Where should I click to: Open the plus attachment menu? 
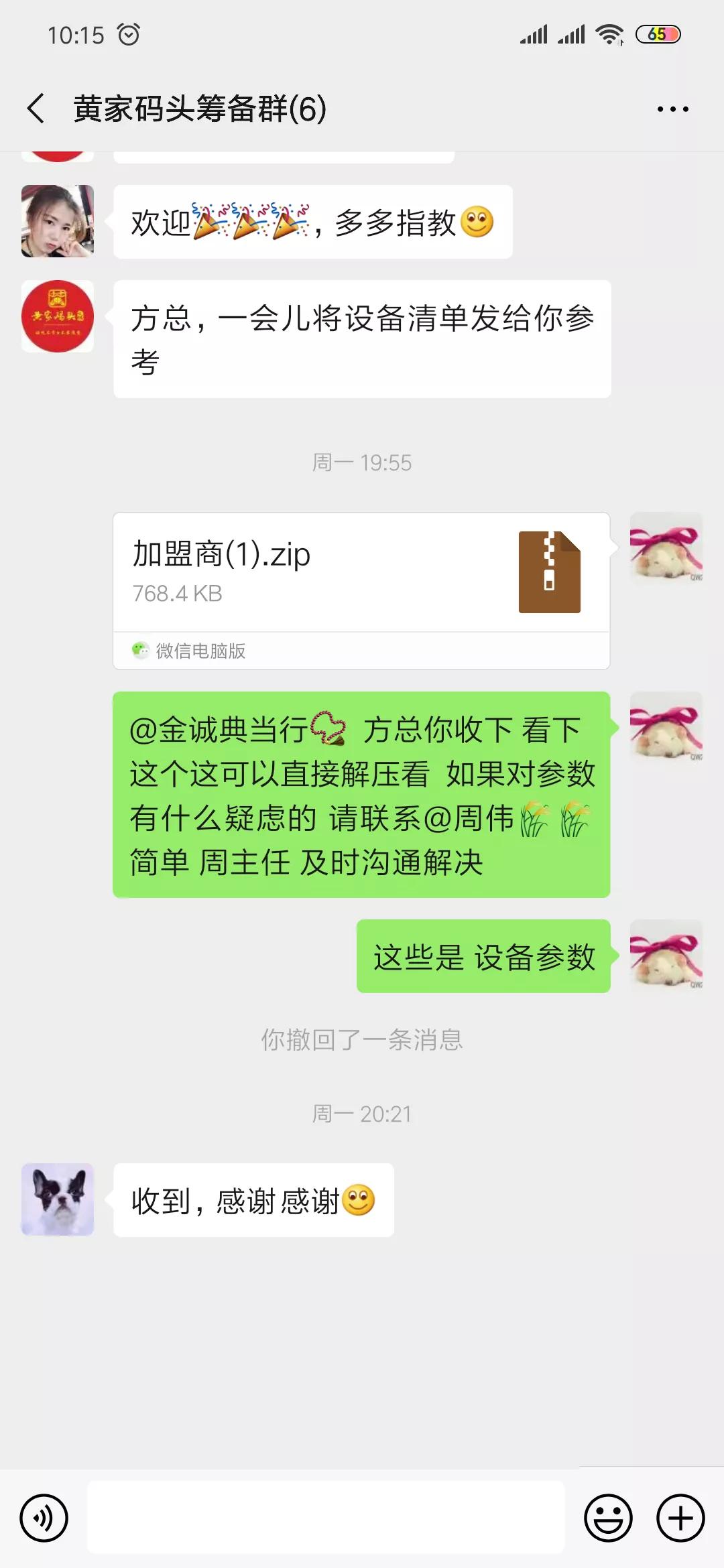680,1518
